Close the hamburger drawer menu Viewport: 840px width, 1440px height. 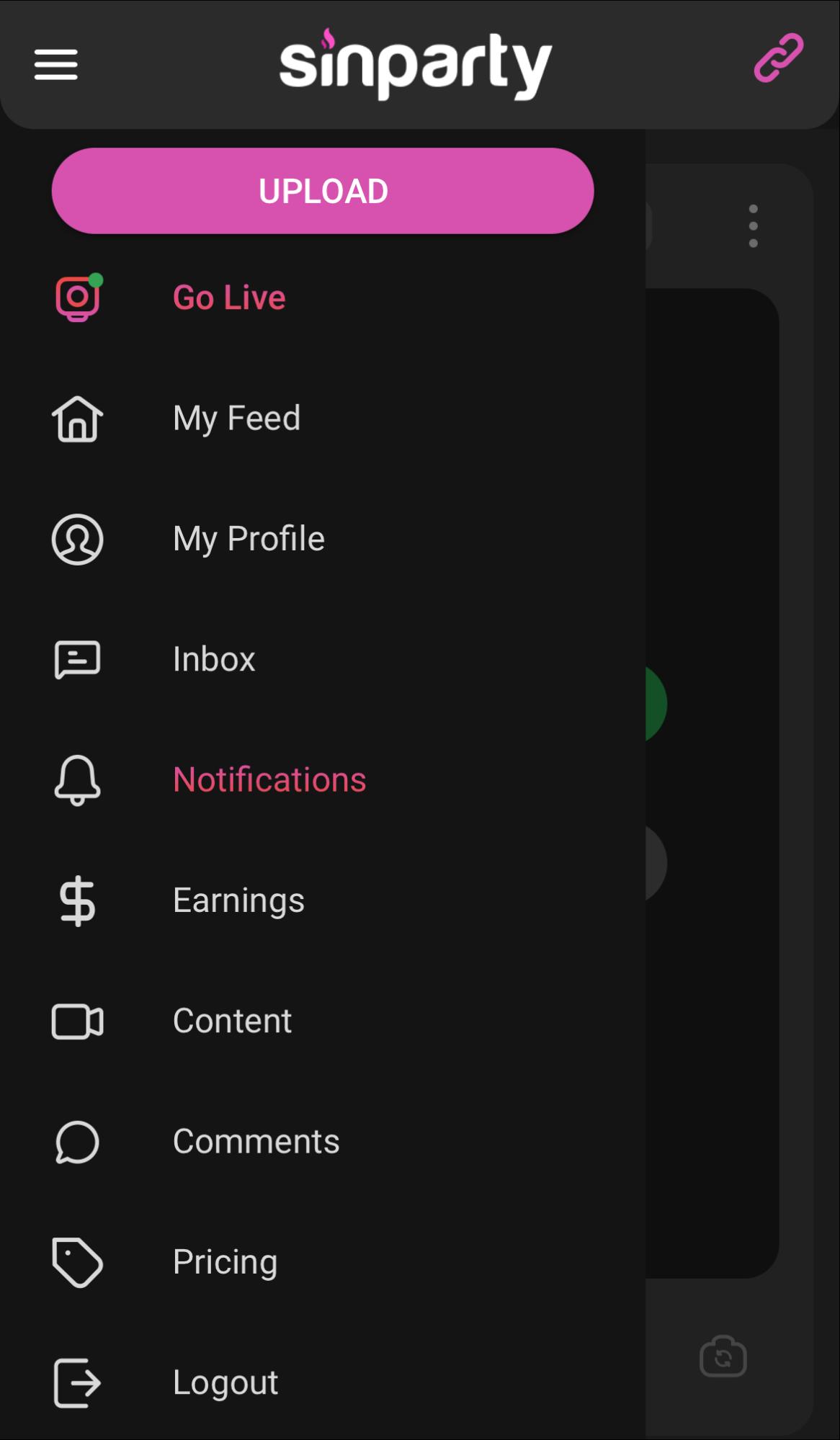click(56, 65)
